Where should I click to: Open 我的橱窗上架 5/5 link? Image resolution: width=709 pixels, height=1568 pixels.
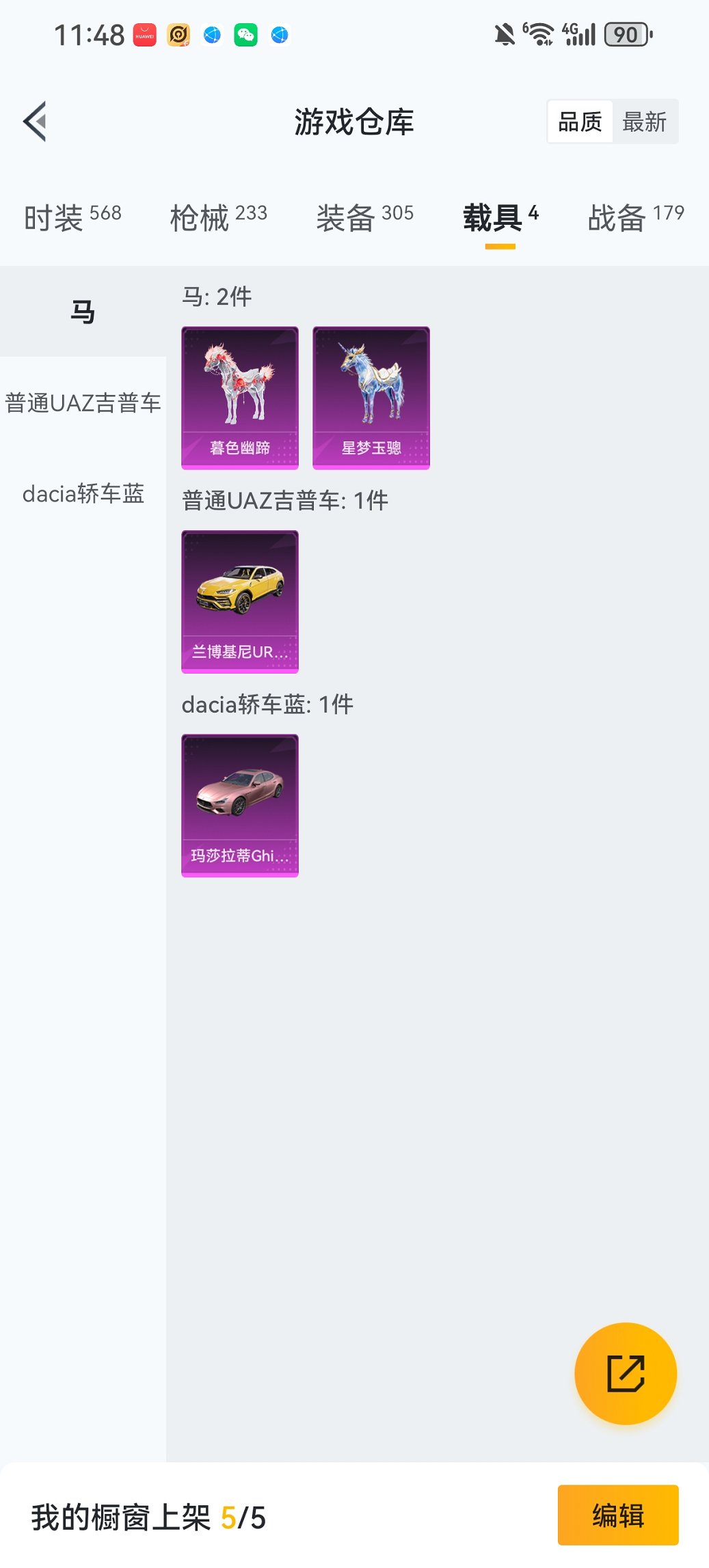[x=148, y=1515]
